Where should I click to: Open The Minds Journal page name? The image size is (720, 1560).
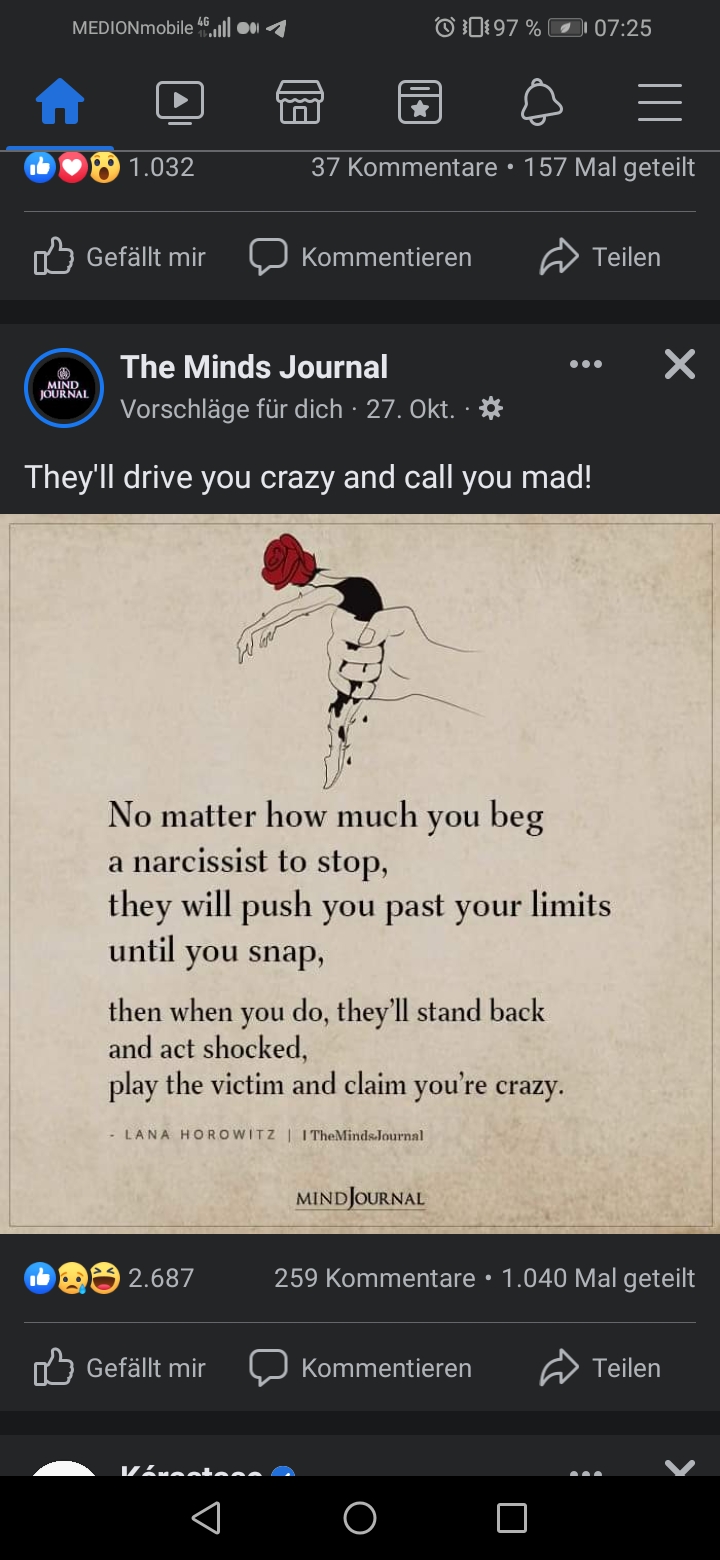(x=254, y=367)
